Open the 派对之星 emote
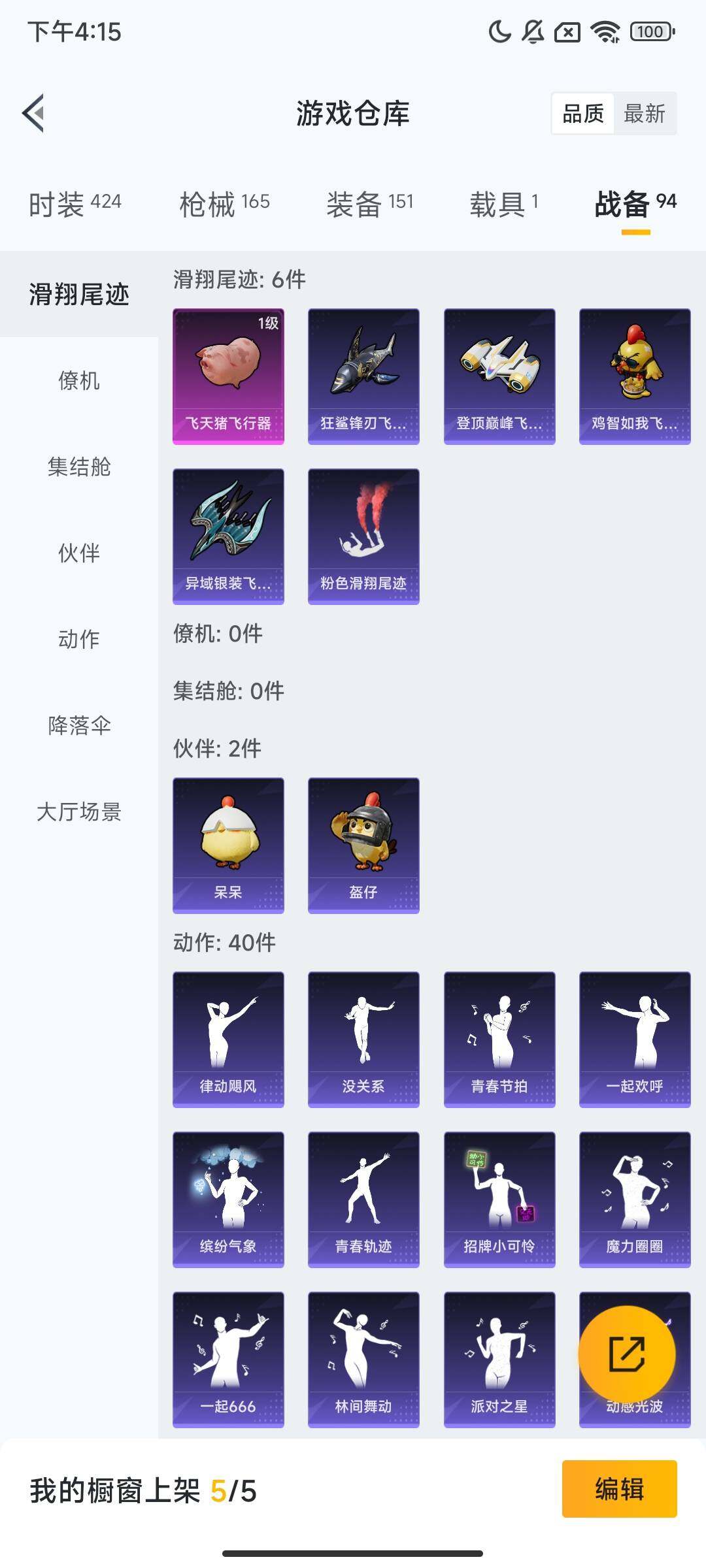This screenshot has width=706, height=1568. tap(498, 1360)
